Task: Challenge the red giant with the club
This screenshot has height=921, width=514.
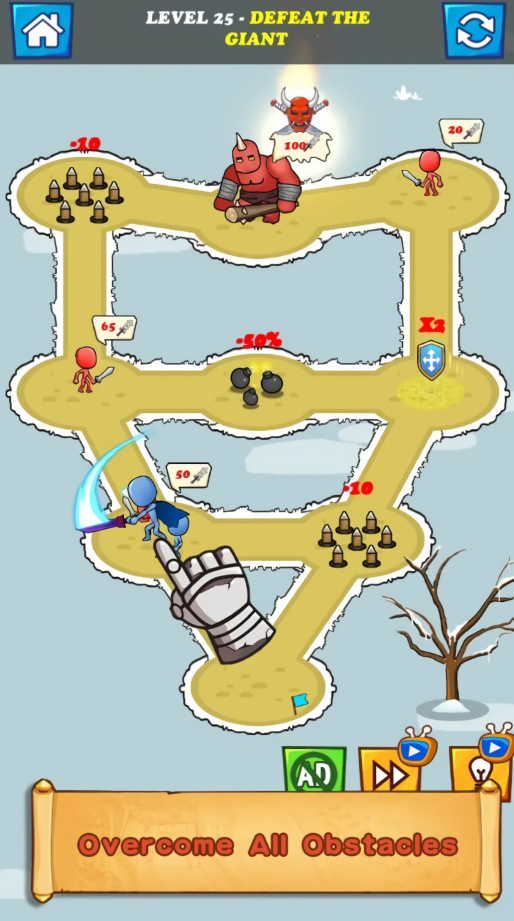Action: pos(257,179)
